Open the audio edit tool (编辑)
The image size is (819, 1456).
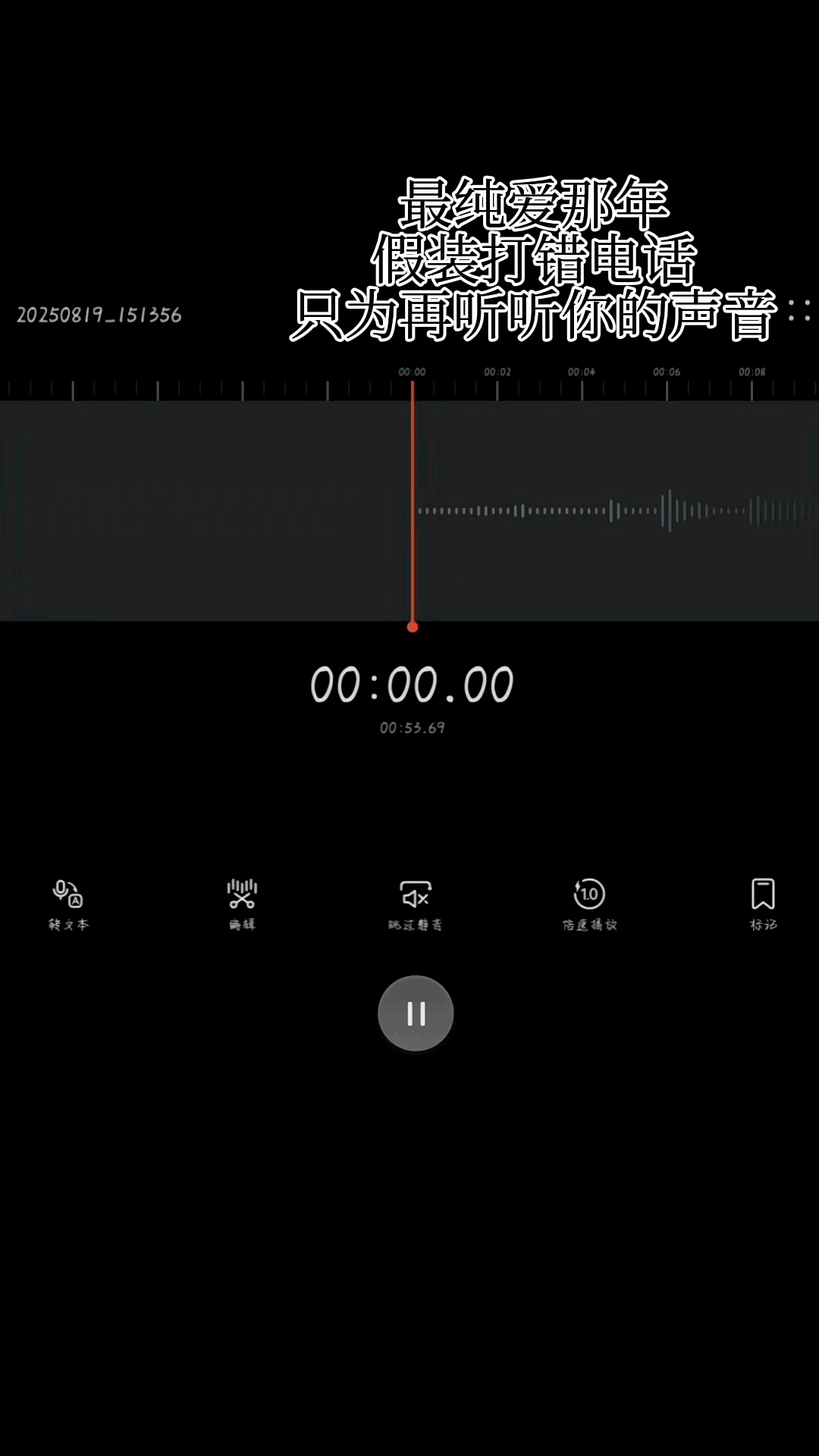coord(242,902)
